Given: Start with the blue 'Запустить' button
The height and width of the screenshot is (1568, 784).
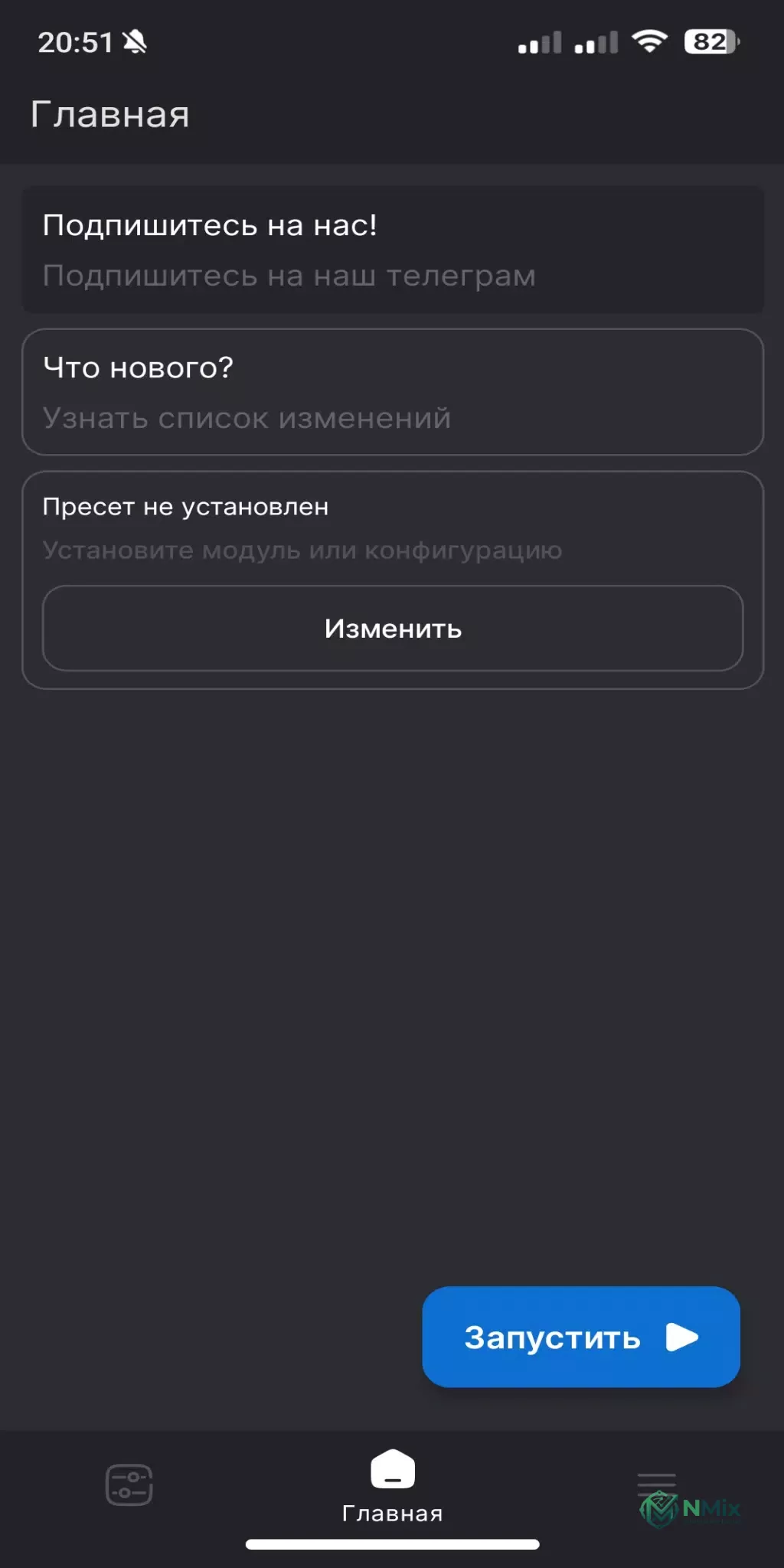Looking at the screenshot, I should [581, 1337].
